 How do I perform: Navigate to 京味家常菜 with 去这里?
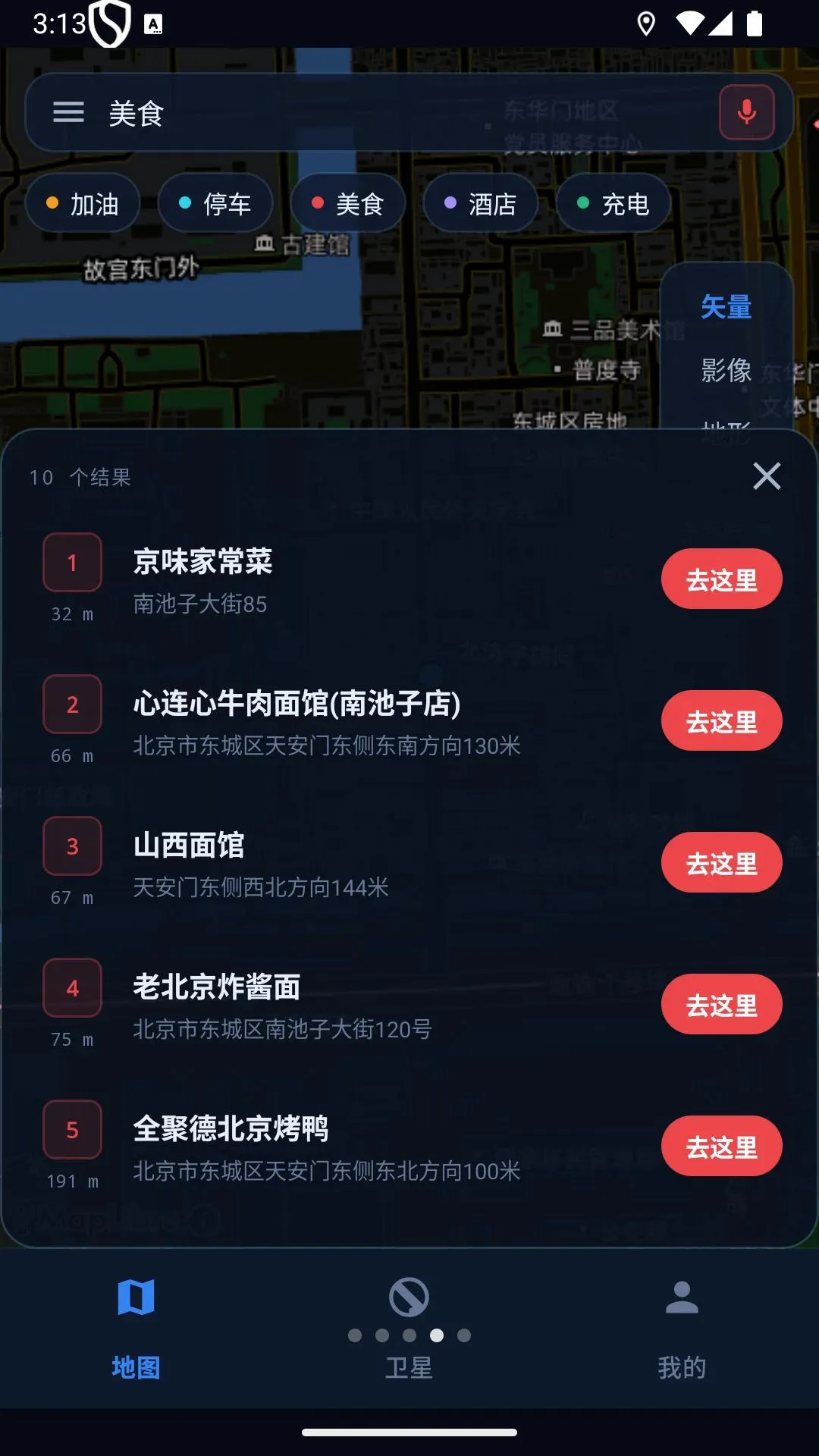click(721, 579)
